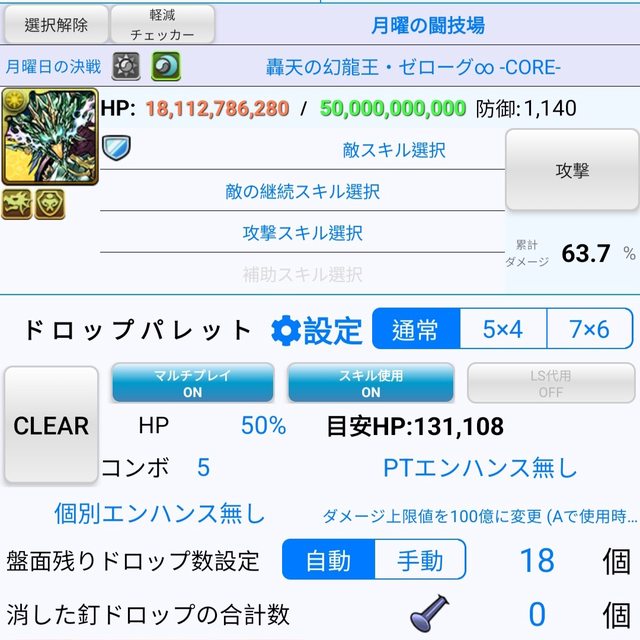Tap the 選択解除 button
The image size is (640, 640).
point(56,24)
